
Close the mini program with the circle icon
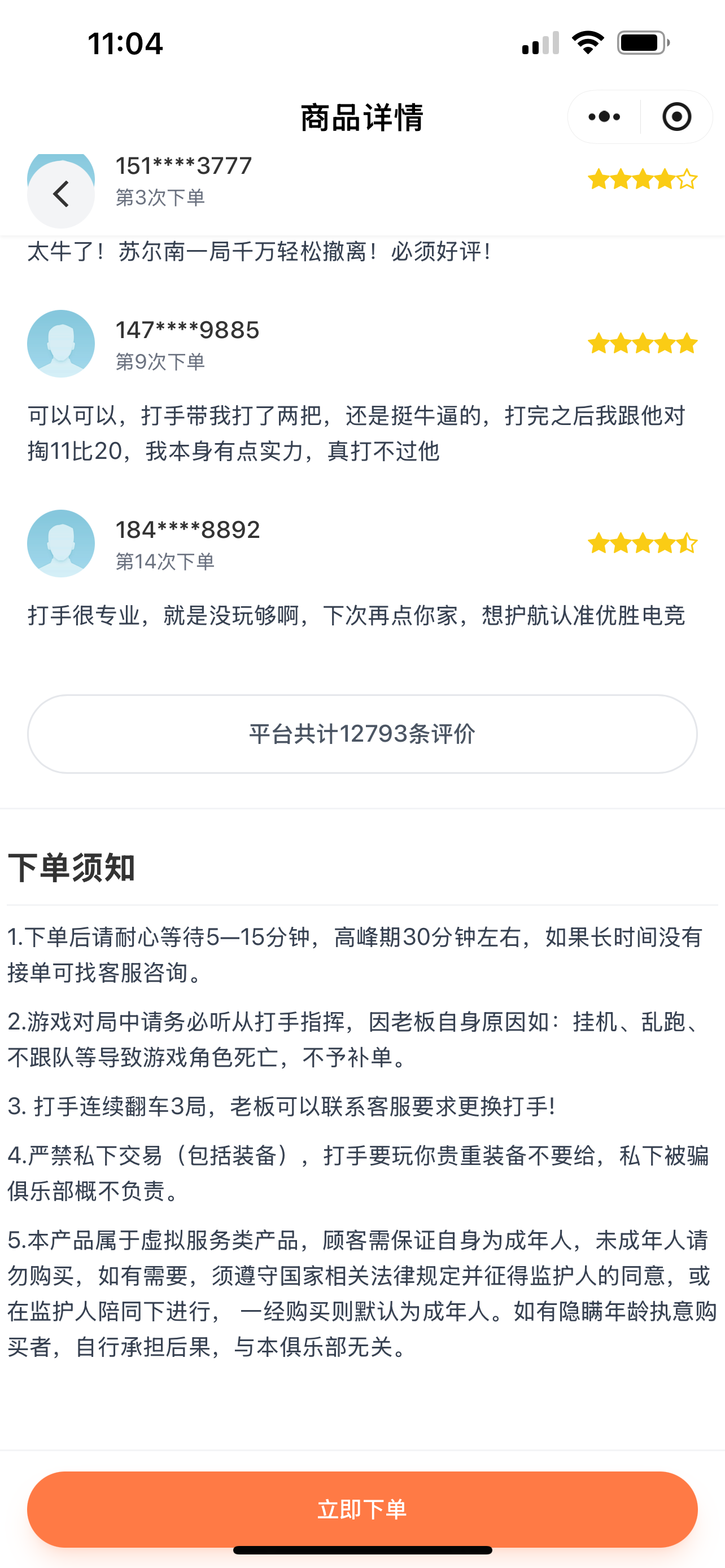point(676,117)
